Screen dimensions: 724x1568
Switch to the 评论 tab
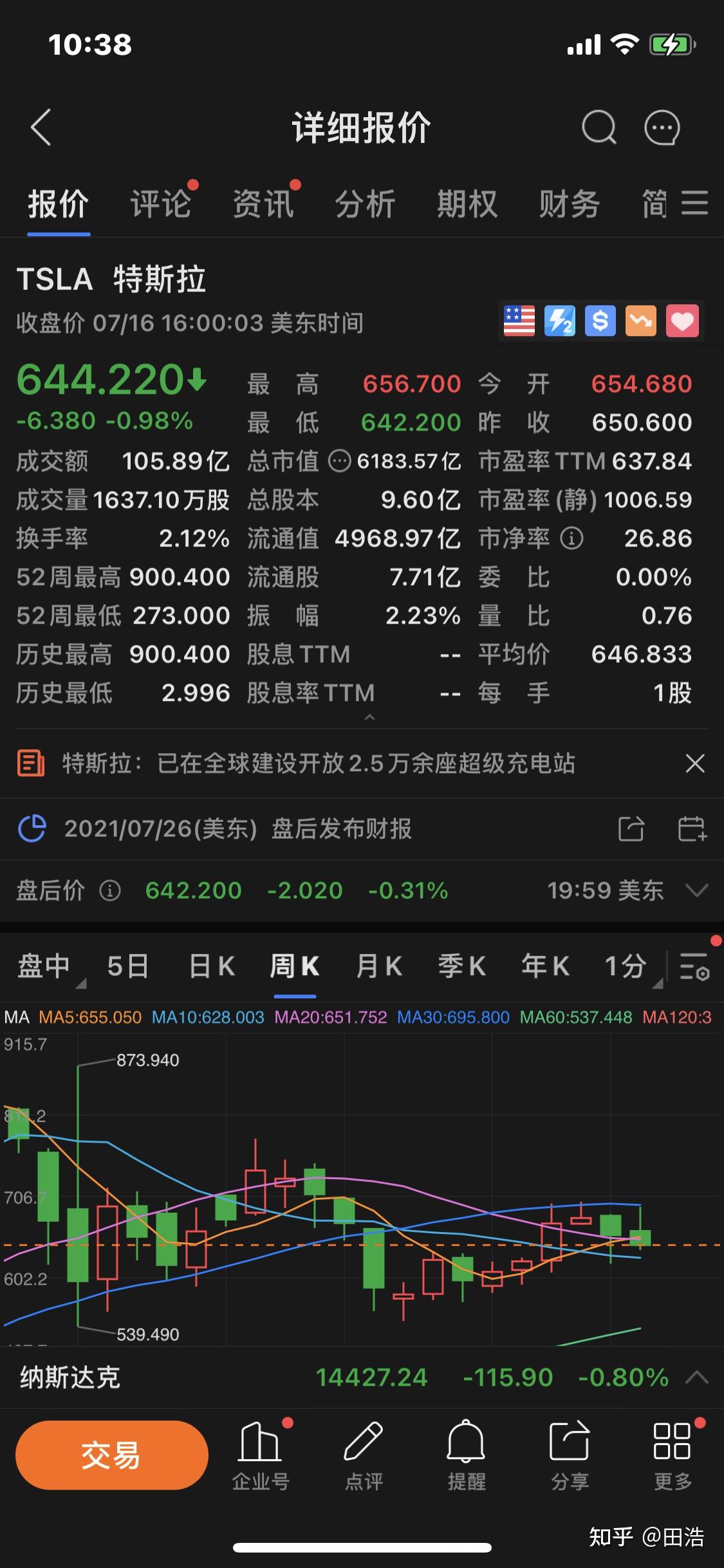161,205
